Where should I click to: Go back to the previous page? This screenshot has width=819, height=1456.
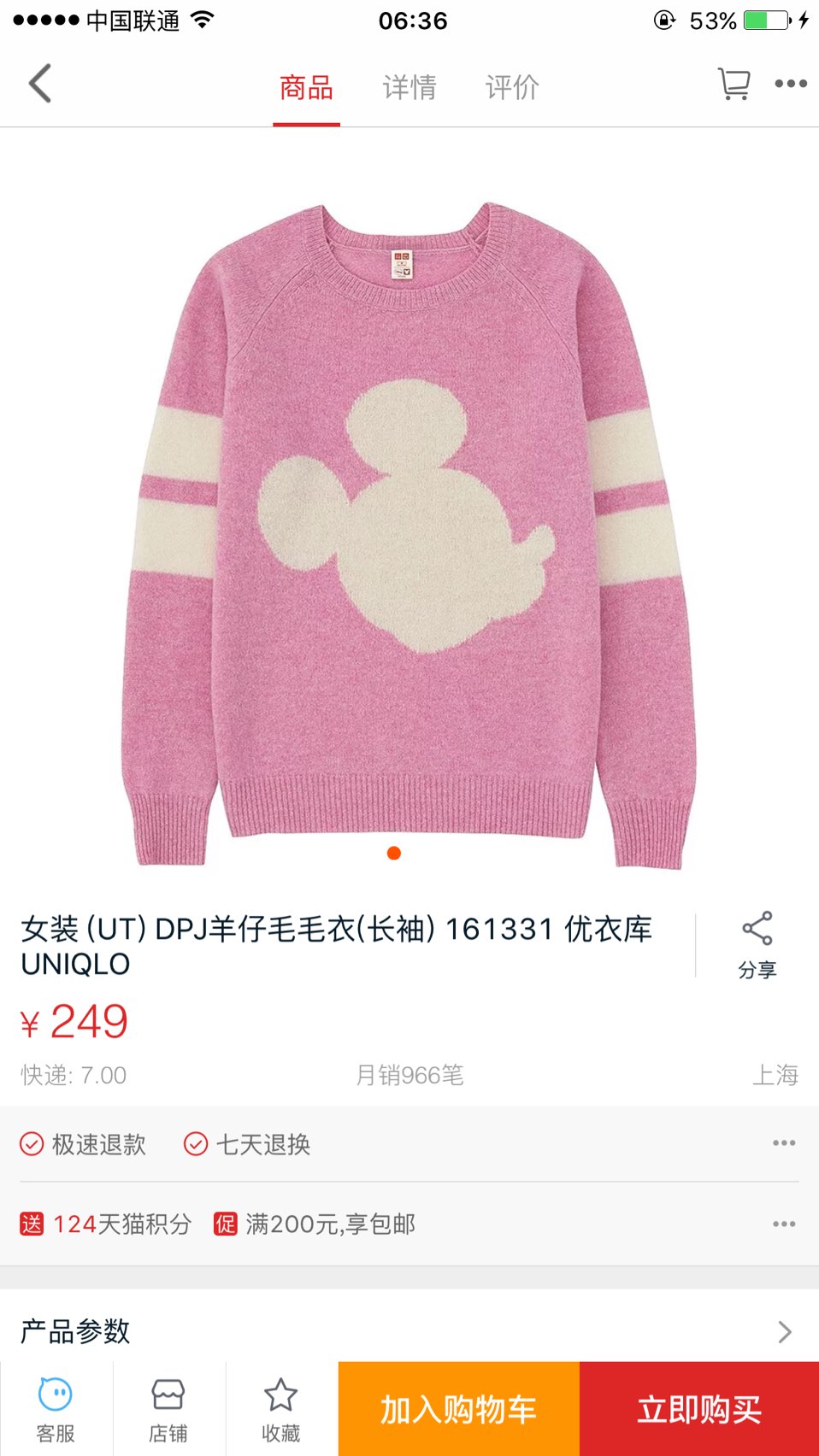[40, 85]
